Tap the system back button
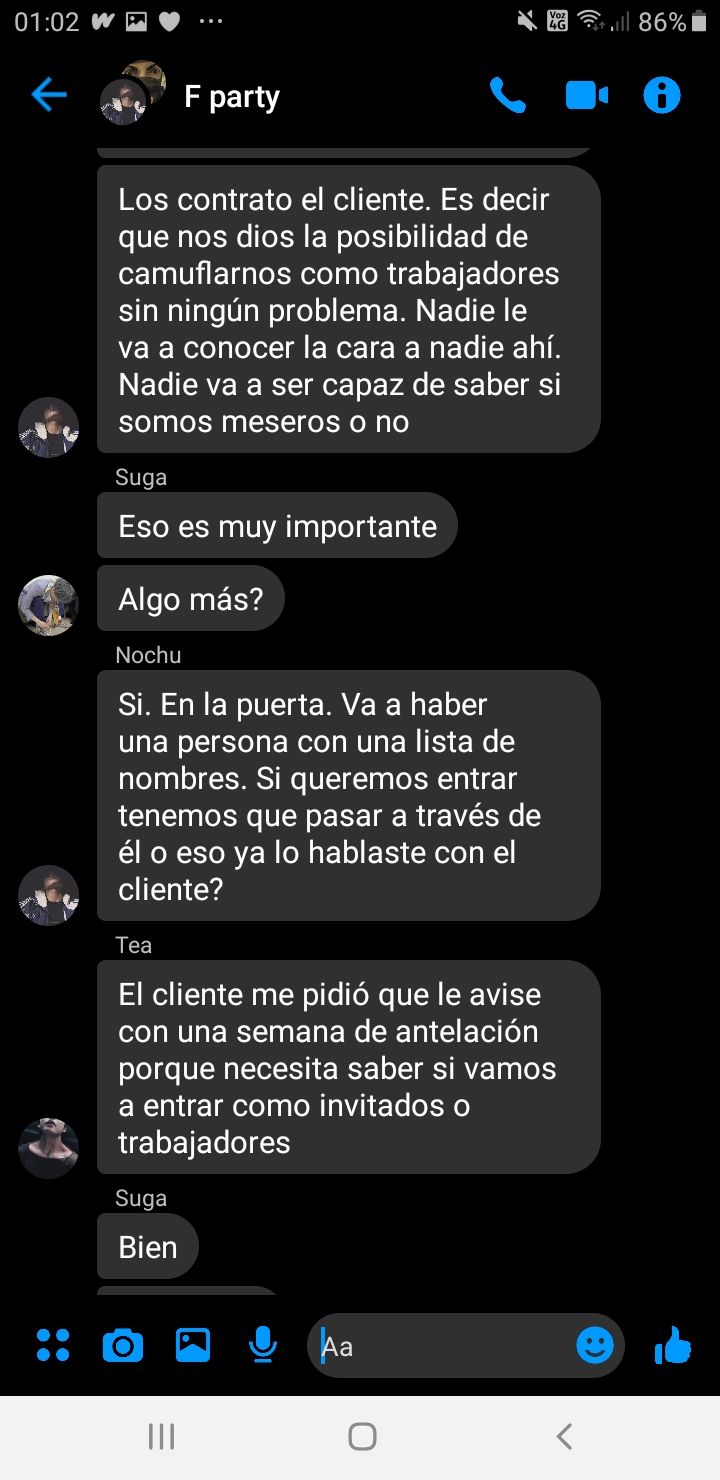Image resolution: width=720 pixels, height=1480 pixels. (x=564, y=1437)
